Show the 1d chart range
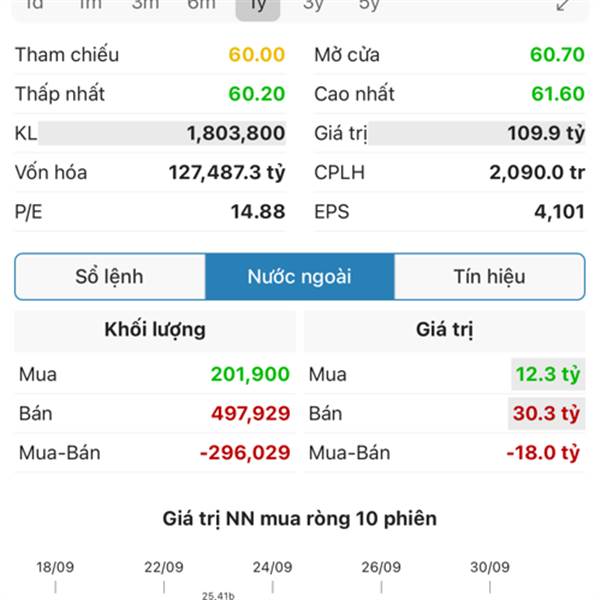 (35, 6)
